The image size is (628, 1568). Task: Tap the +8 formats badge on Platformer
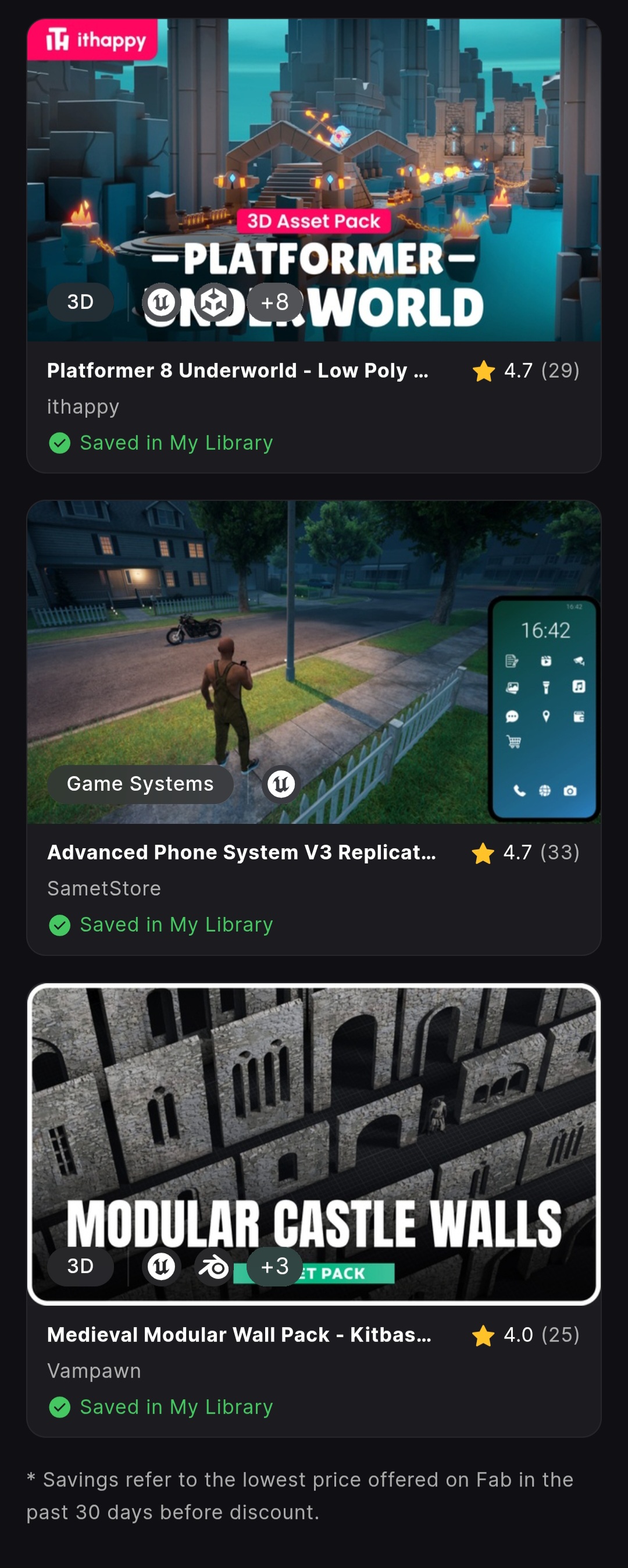coord(274,302)
